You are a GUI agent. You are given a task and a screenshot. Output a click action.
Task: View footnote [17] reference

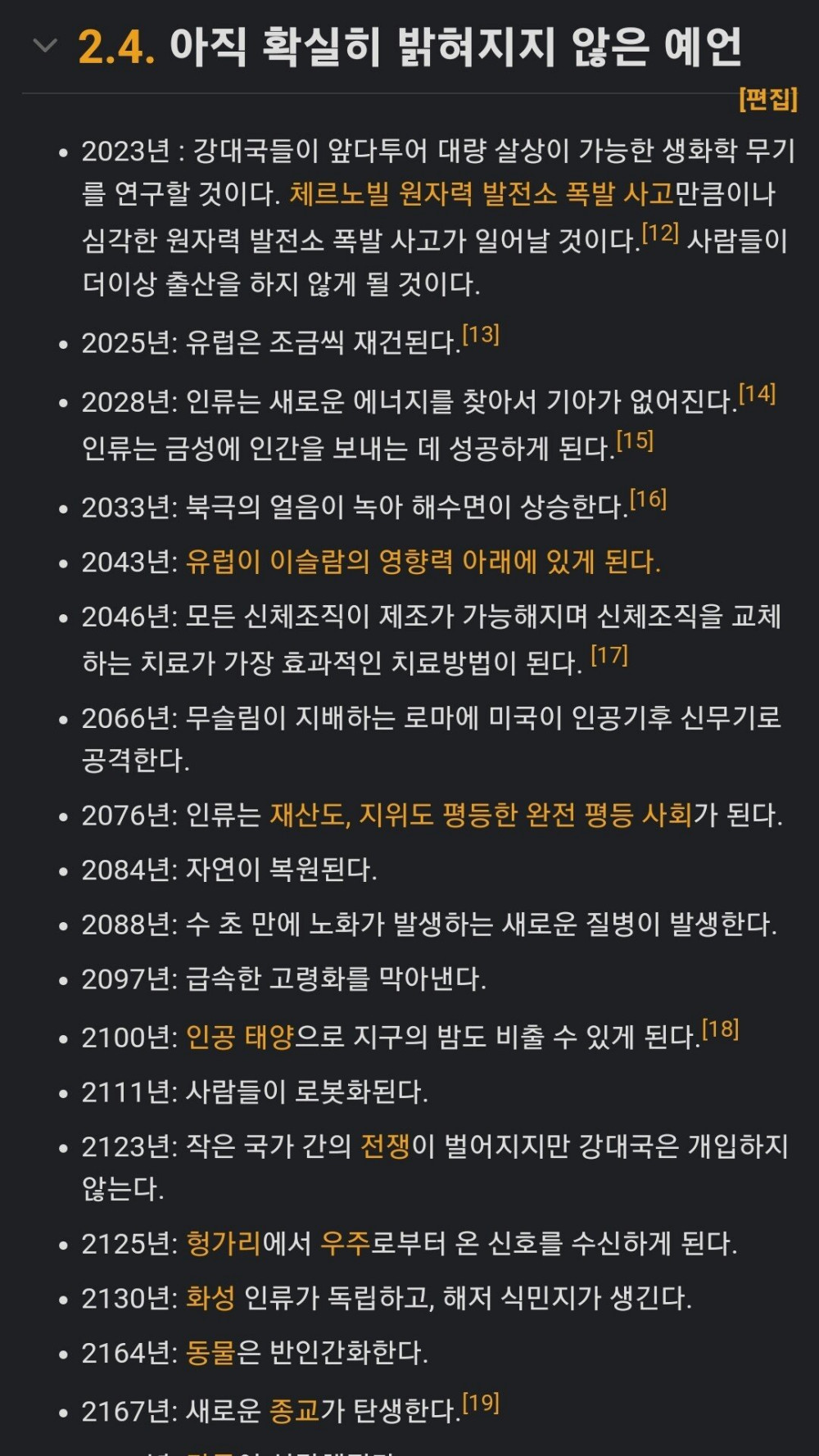(609, 655)
